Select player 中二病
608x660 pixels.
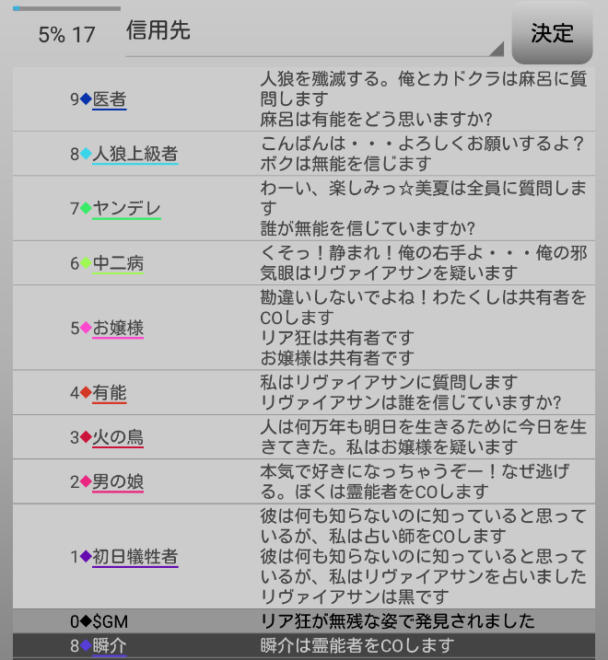[x=118, y=263]
